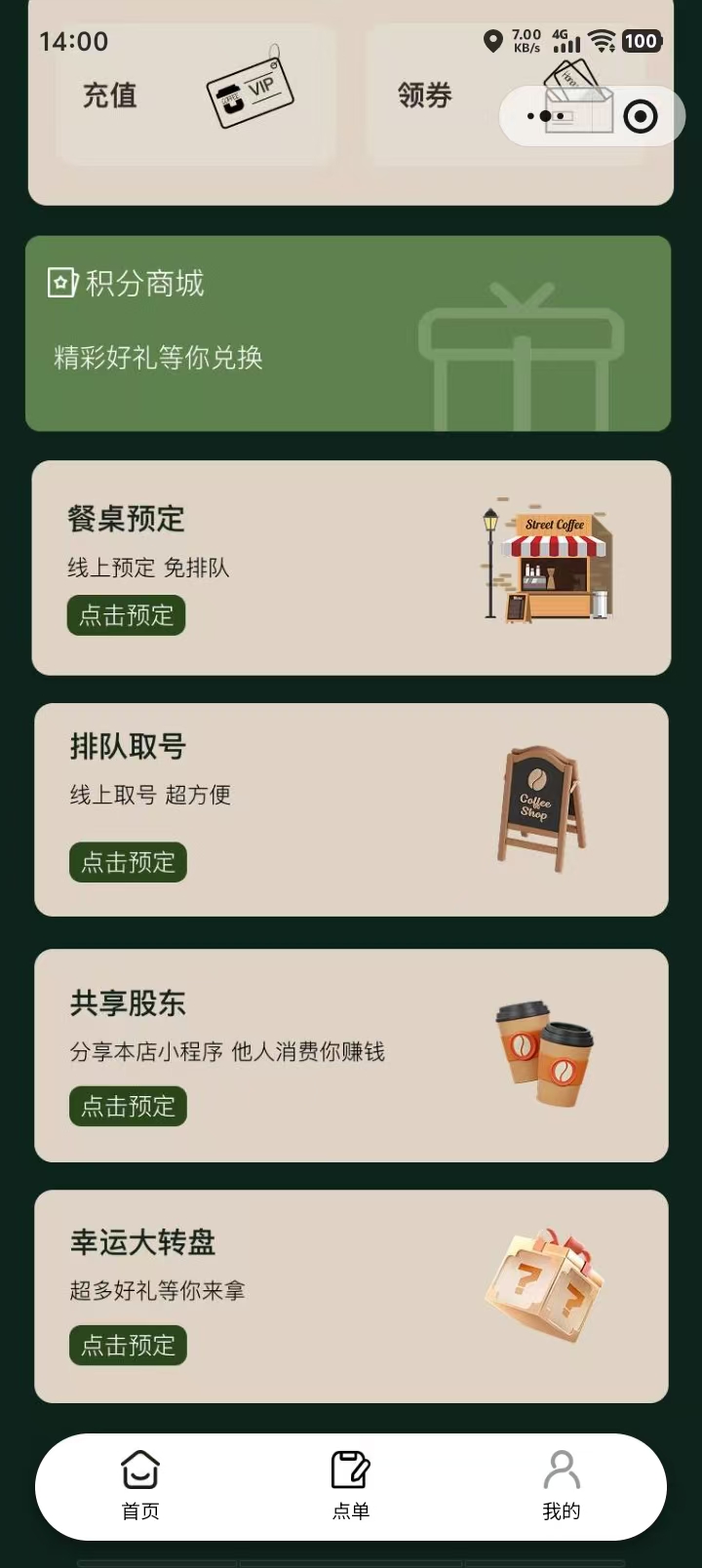Switch to the 点单 order tab
702x1568 pixels.
pos(351,1485)
